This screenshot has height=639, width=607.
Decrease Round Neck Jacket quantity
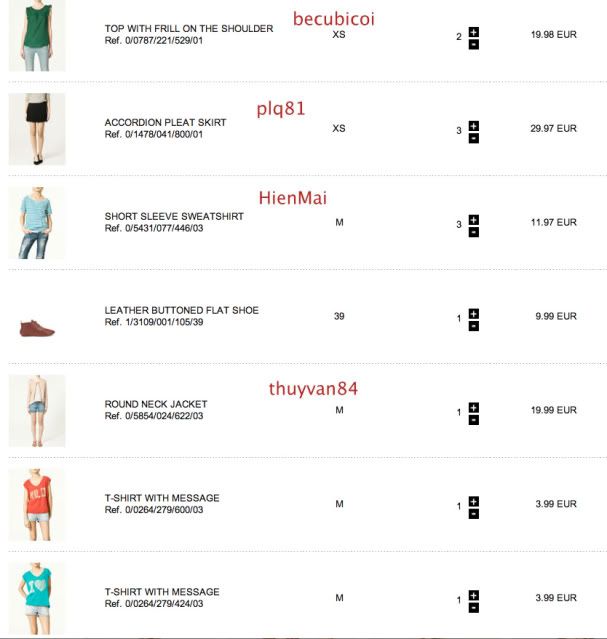pyautogui.click(x=473, y=419)
